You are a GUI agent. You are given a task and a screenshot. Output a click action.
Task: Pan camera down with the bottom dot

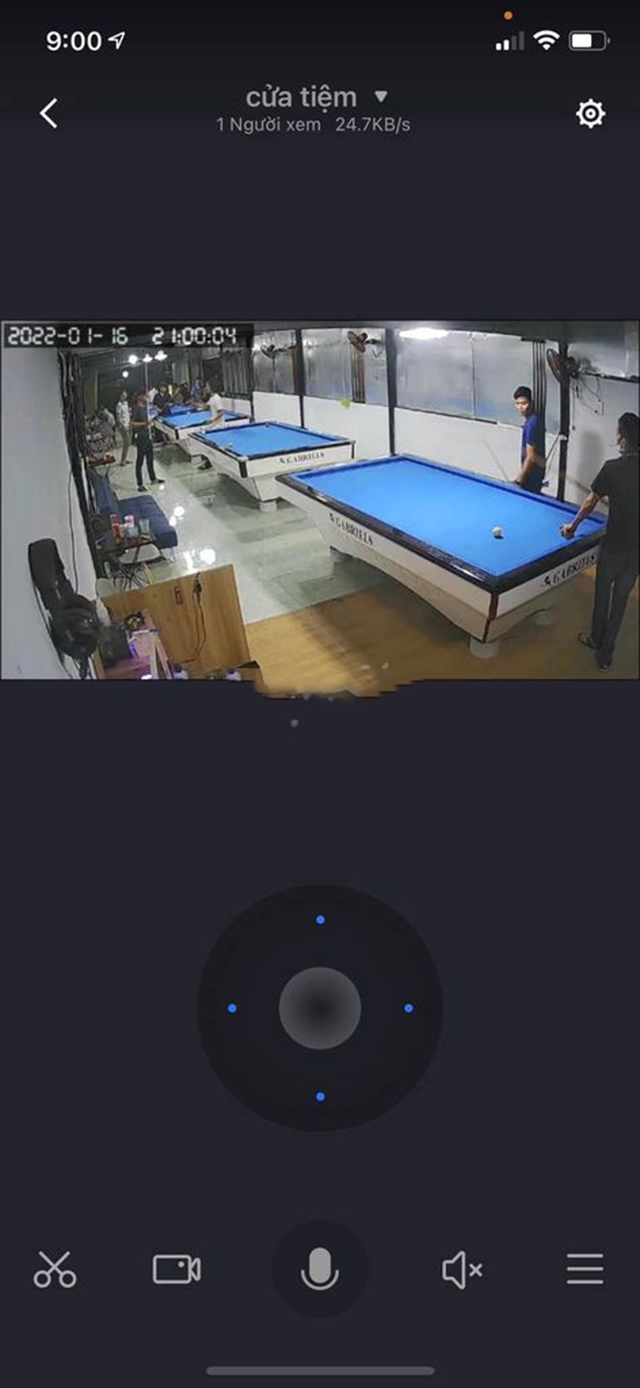[x=320, y=1096]
